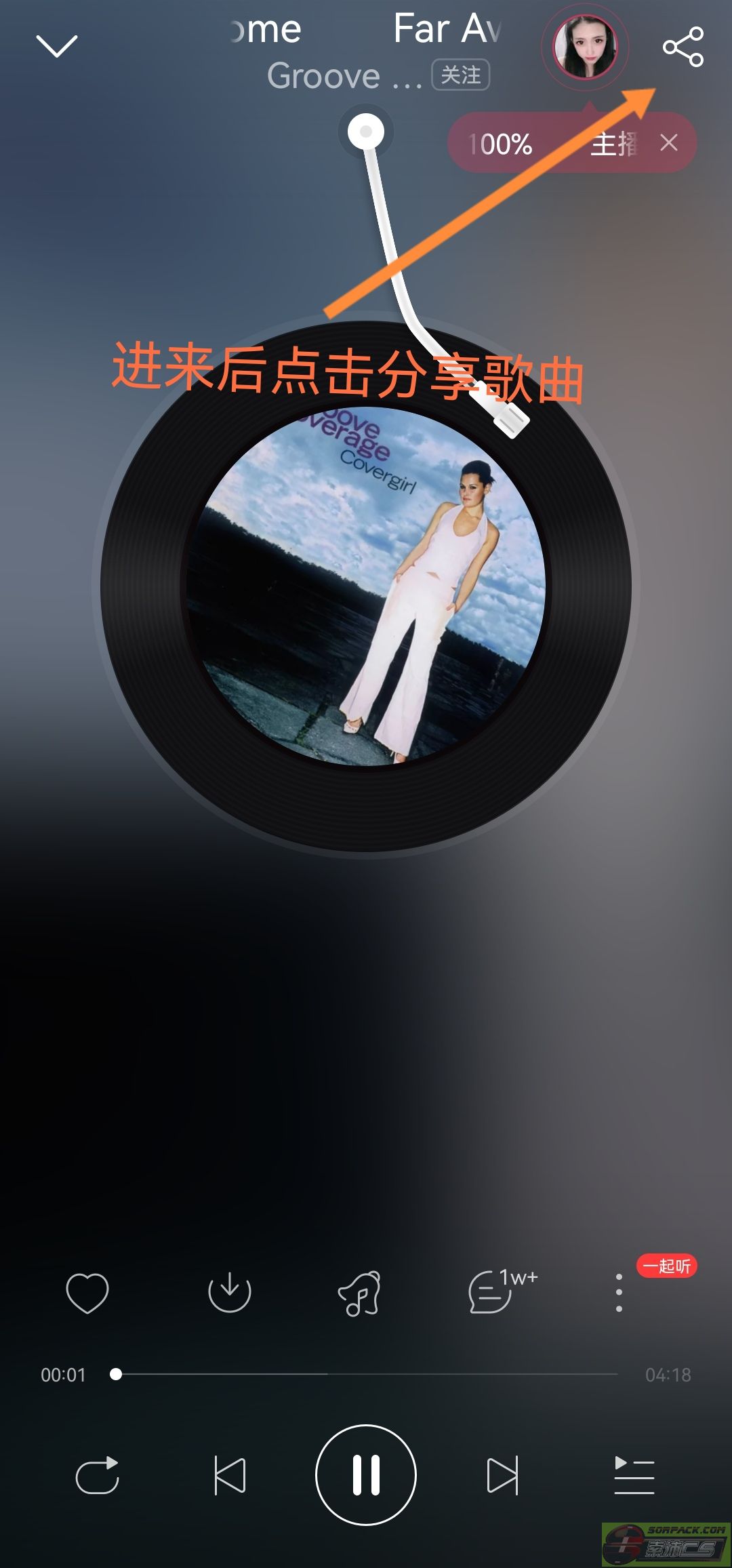Open the current playlist queue
The height and width of the screenshot is (1568, 732).
pyautogui.click(x=634, y=1475)
